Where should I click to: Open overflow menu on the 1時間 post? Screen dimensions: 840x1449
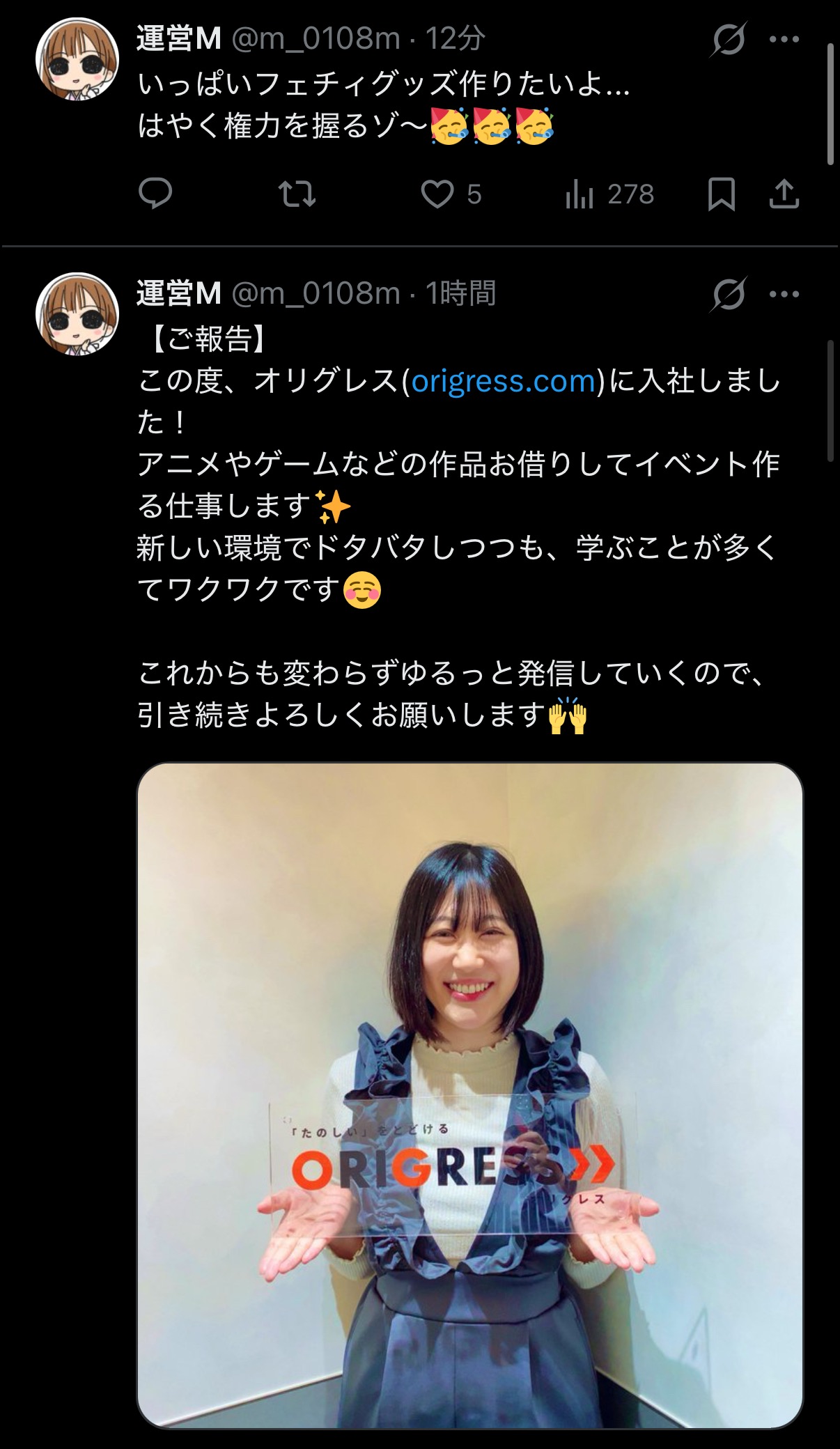[x=784, y=294]
